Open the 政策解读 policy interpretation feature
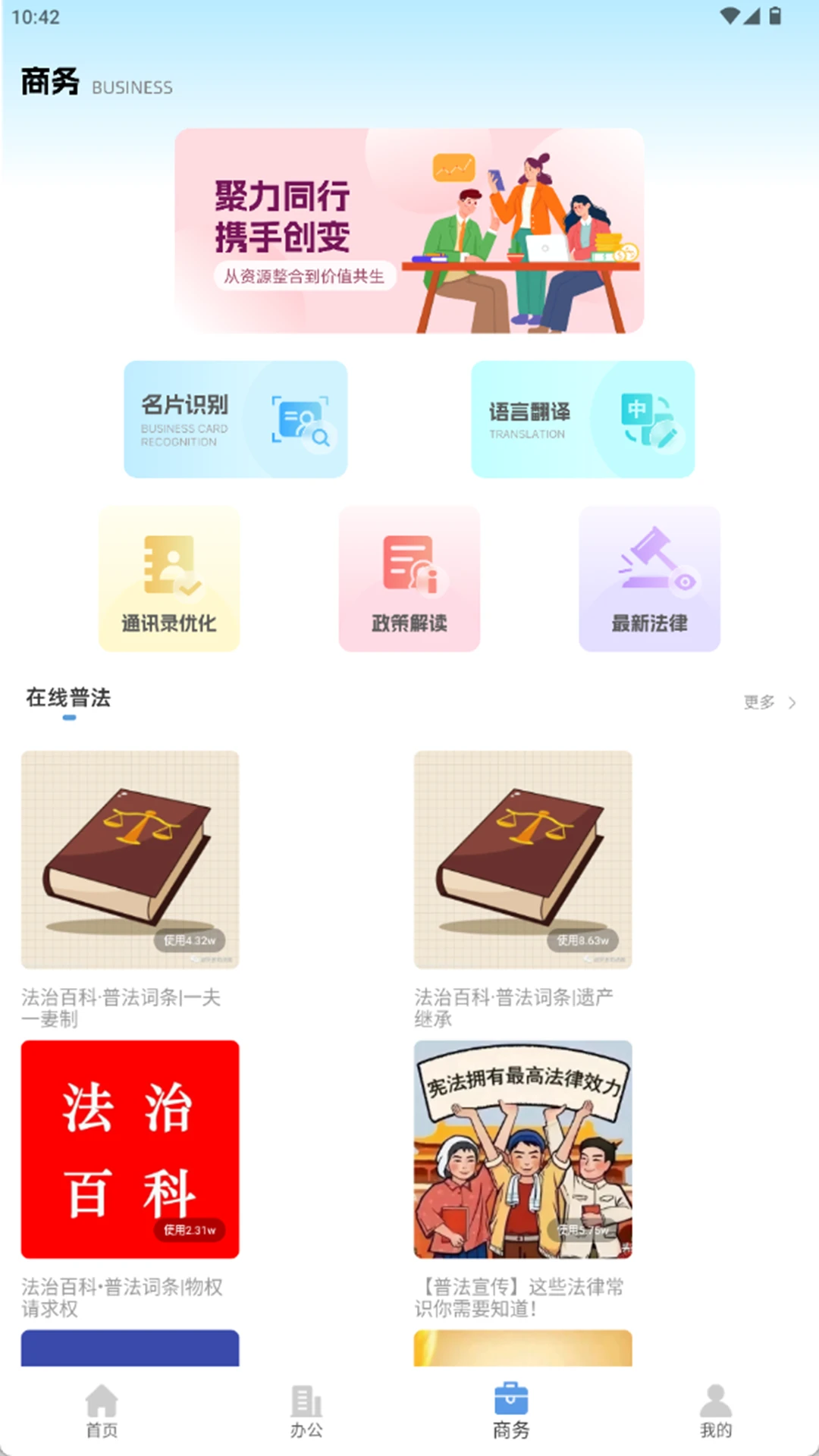The width and height of the screenshot is (819, 1456). pos(409,579)
